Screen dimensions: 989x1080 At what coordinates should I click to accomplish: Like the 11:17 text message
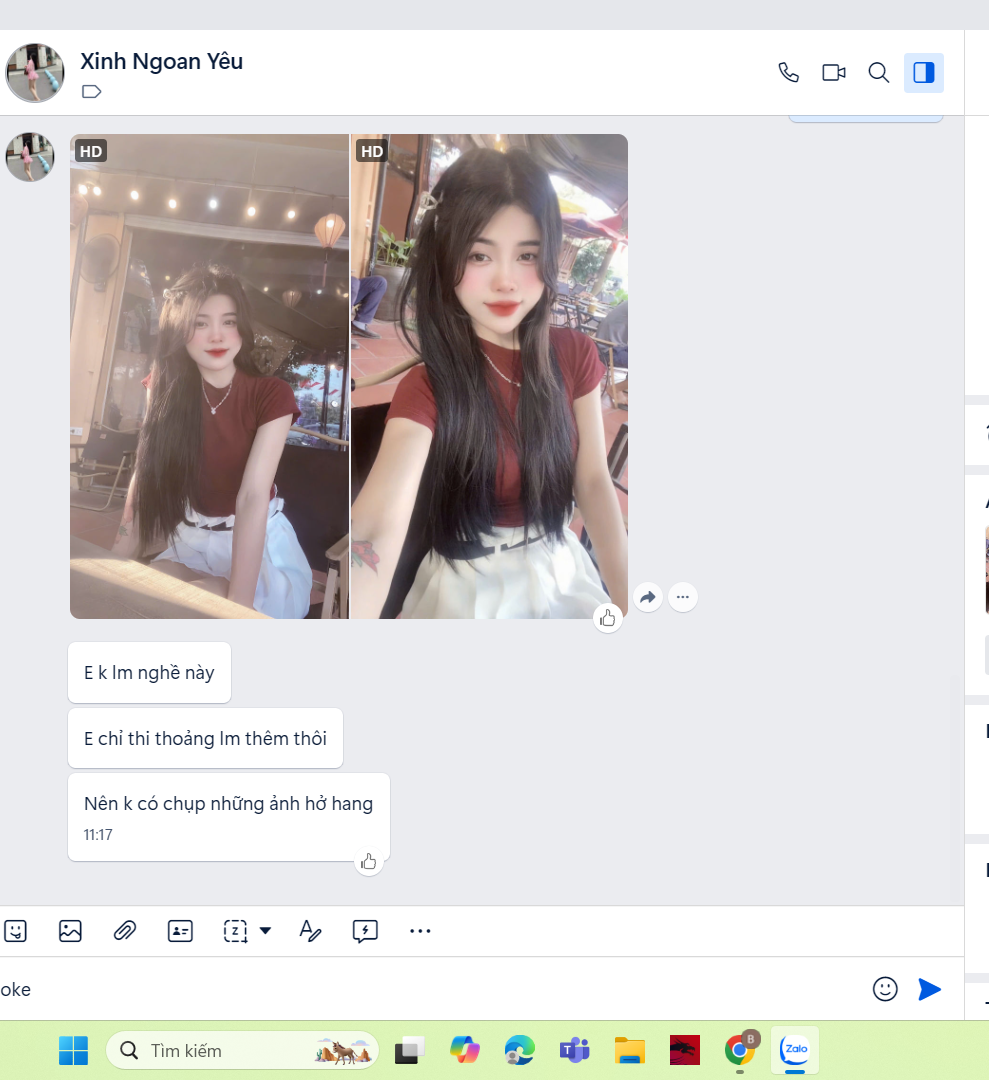click(x=369, y=861)
